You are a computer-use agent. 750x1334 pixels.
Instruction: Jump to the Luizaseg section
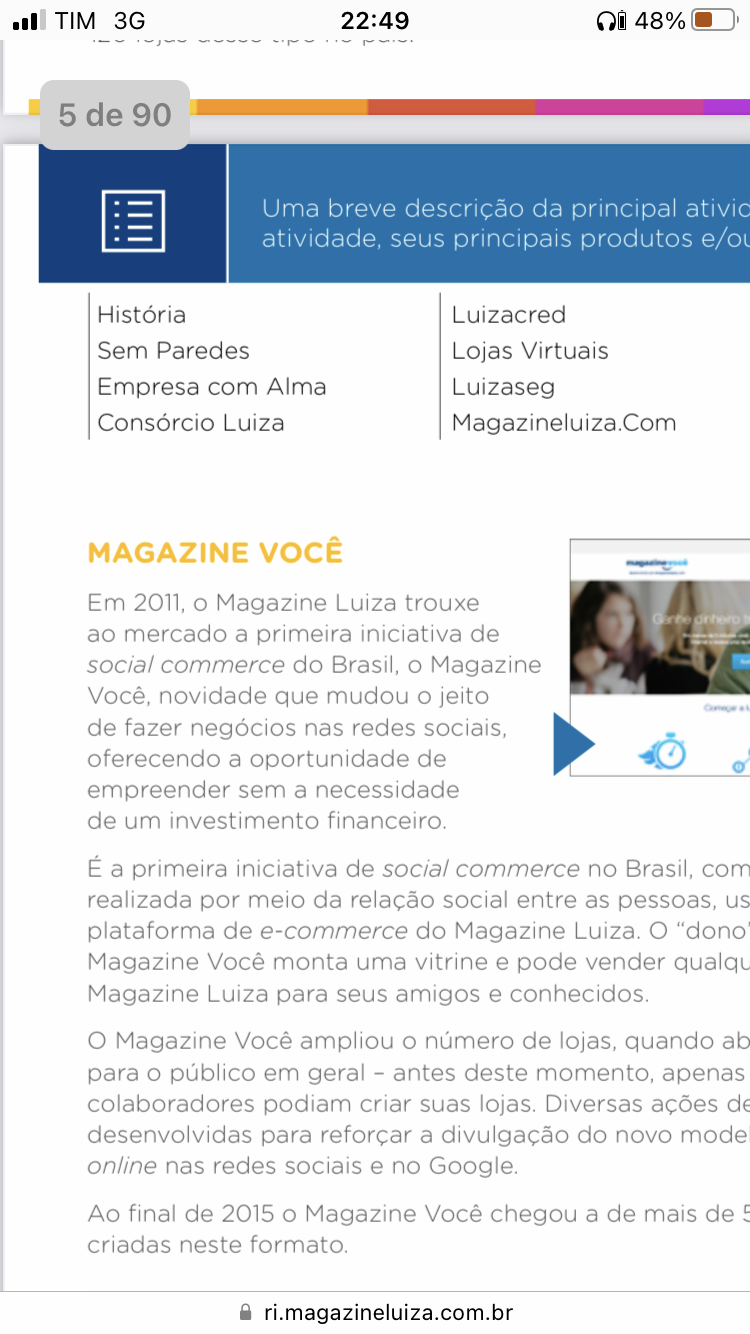(503, 387)
